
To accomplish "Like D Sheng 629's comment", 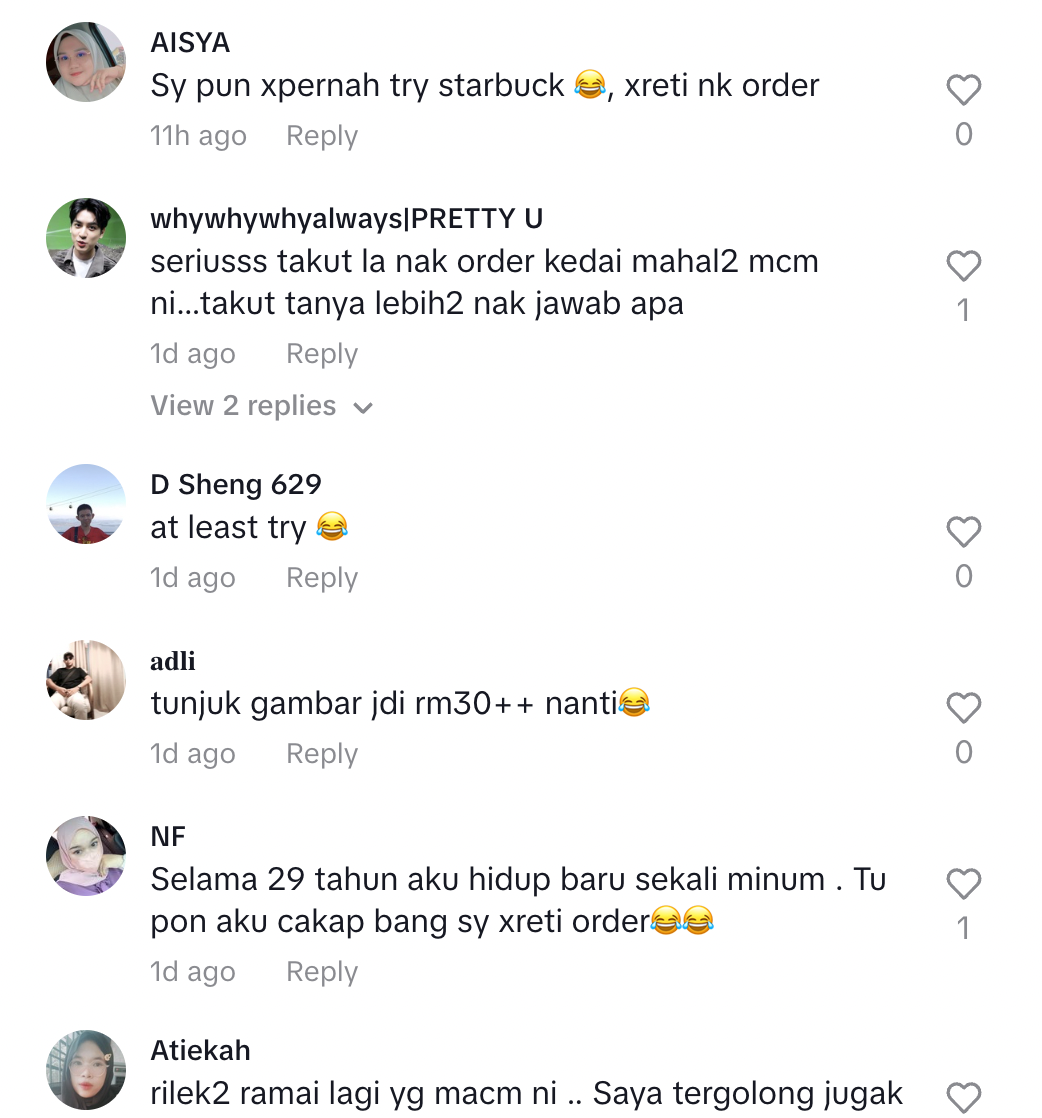I will 963,532.
